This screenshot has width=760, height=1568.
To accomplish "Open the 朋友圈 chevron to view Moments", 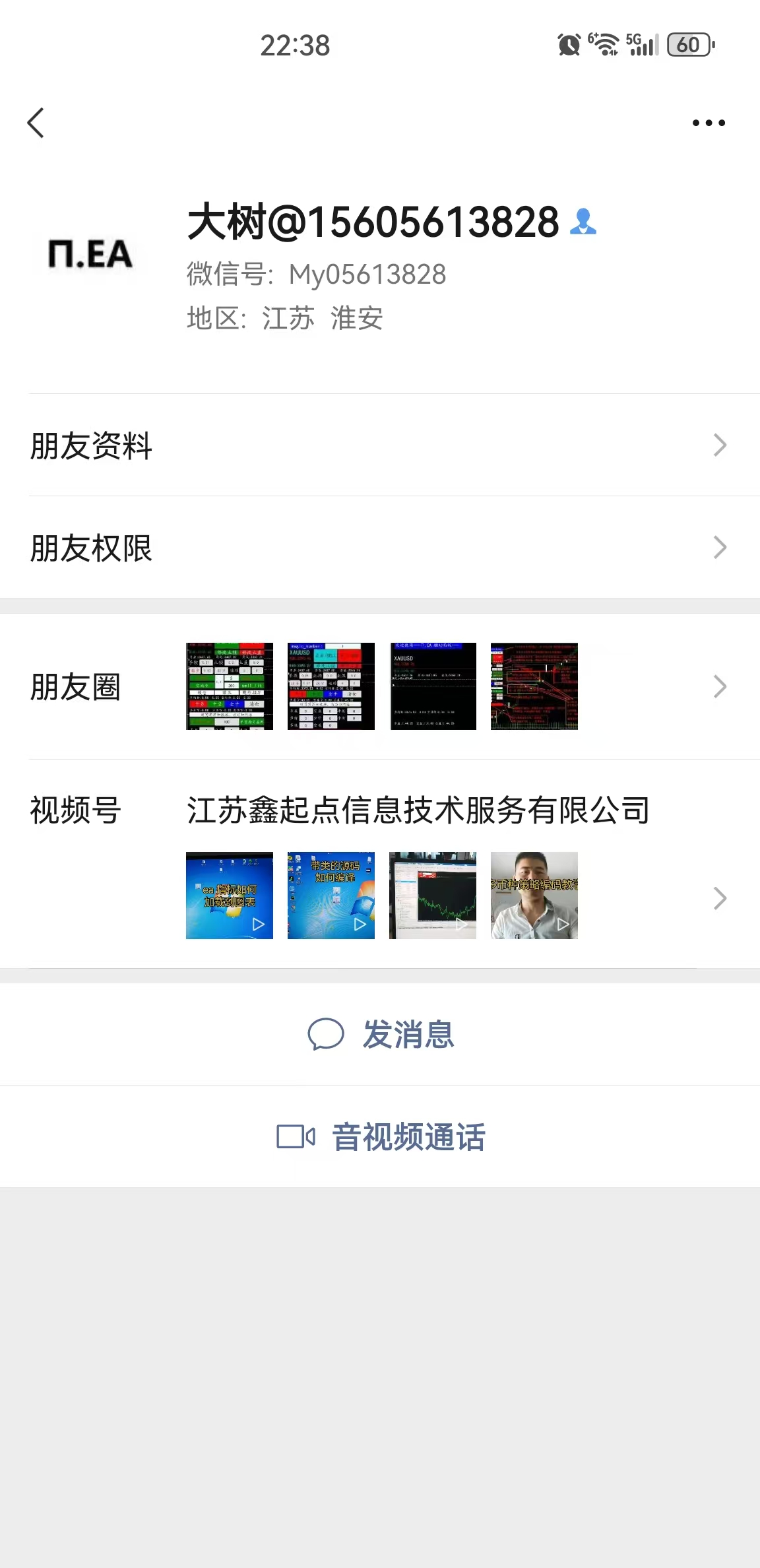I will coord(720,686).
